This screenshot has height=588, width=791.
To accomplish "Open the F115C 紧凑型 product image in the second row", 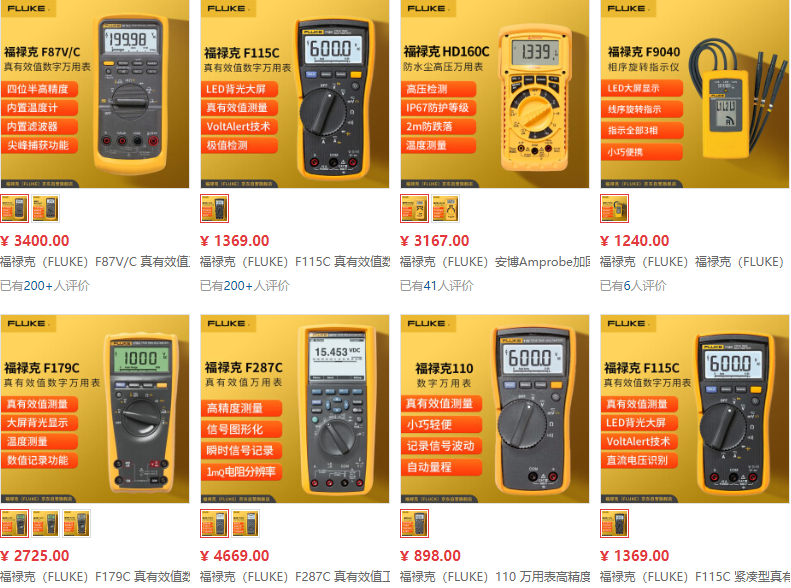I will (x=694, y=408).
